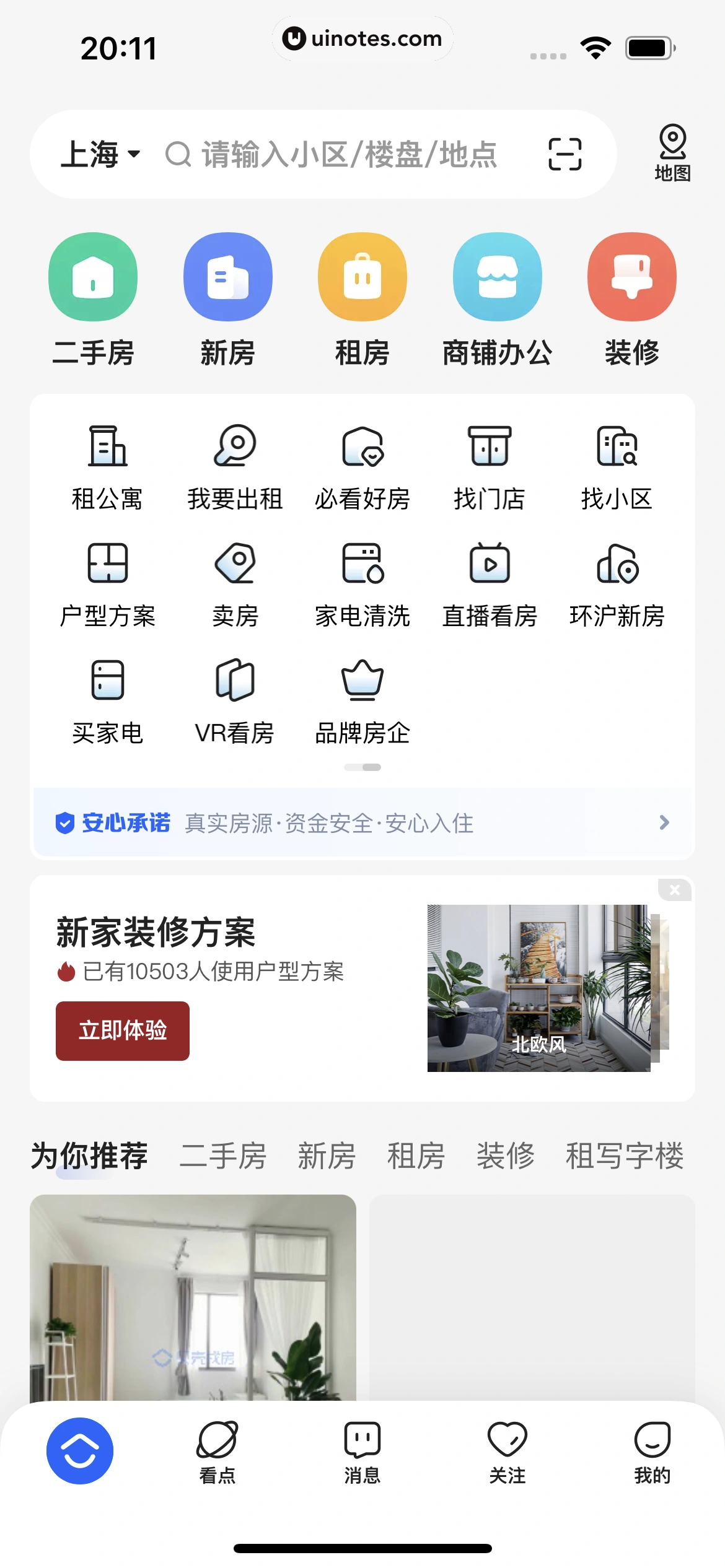Open the 安心承诺 banner
Image resolution: width=725 pixels, height=1568 pixels.
[362, 823]
